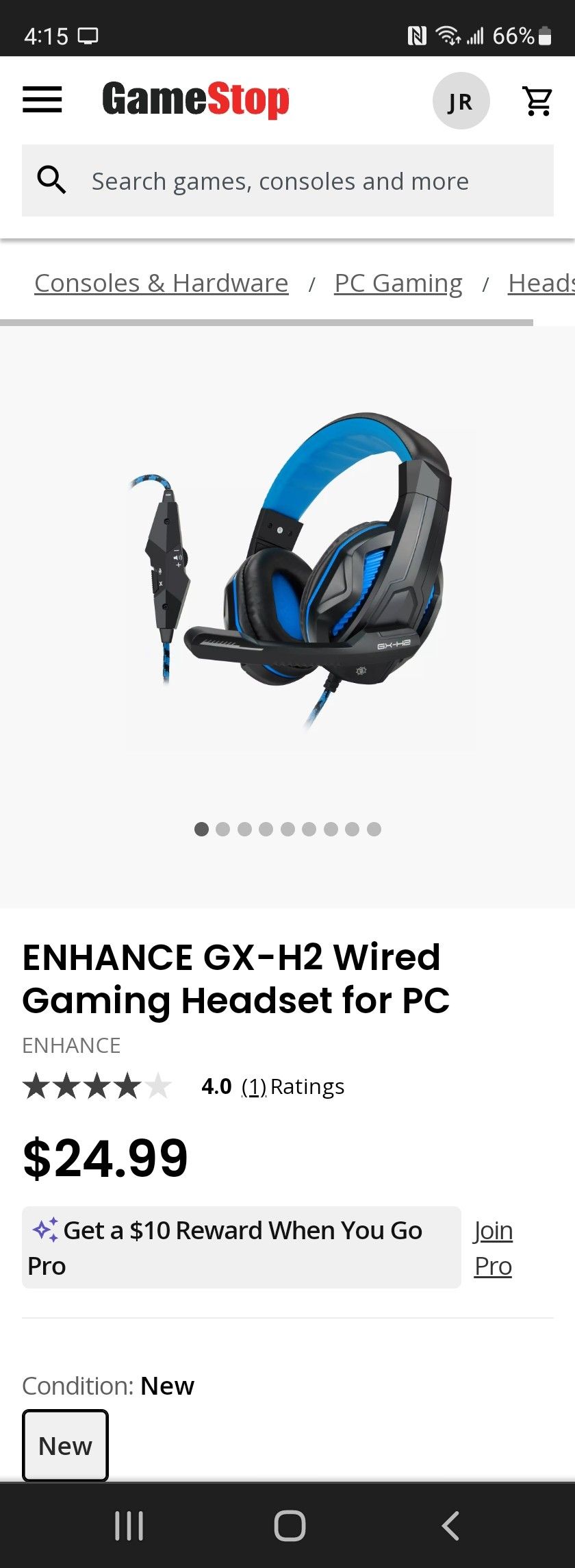Open the JR account profile
The width and height of the screenshot is (575, 1568).
click(461, 101)
